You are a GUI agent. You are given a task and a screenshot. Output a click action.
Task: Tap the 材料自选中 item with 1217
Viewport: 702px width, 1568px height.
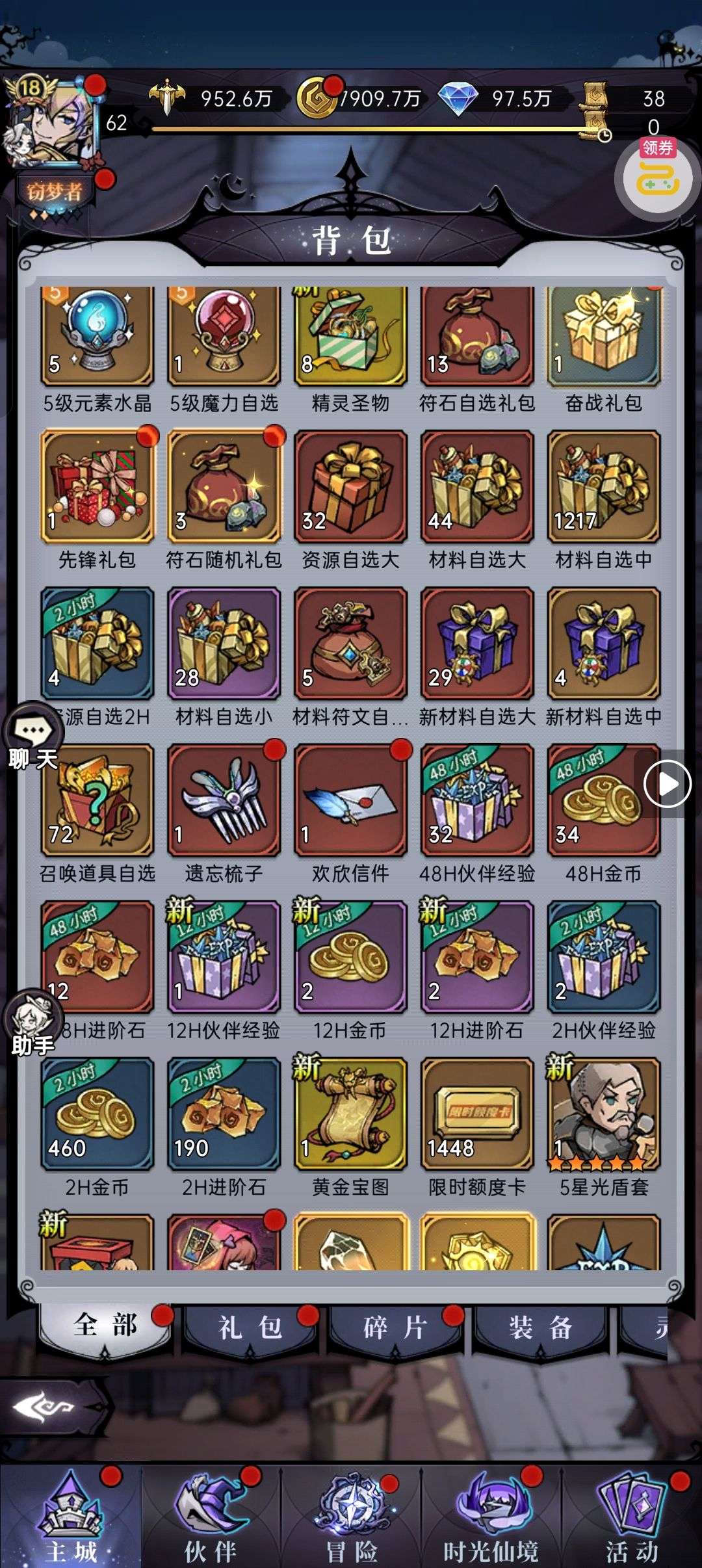(x=604, y=486)
